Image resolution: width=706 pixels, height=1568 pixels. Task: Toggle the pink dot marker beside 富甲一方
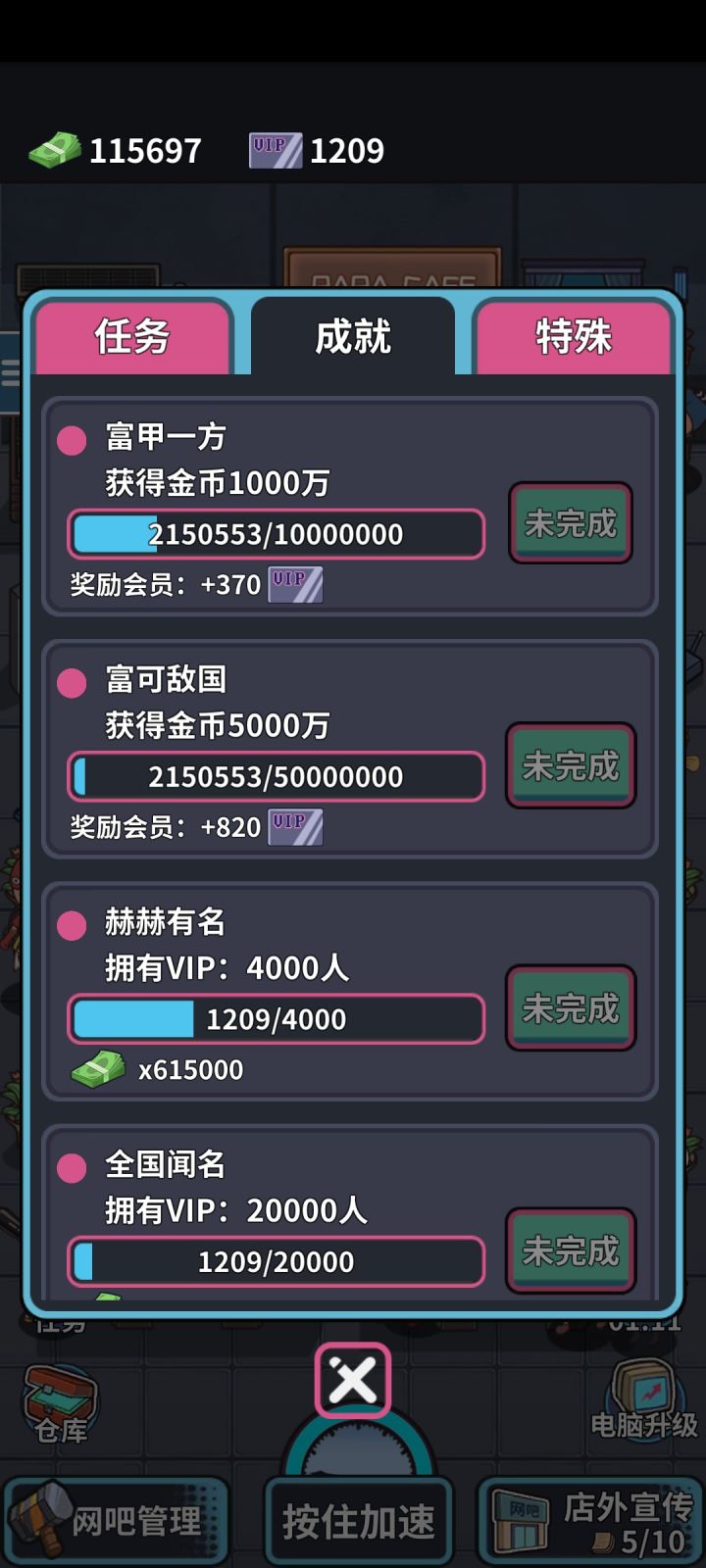71,443
